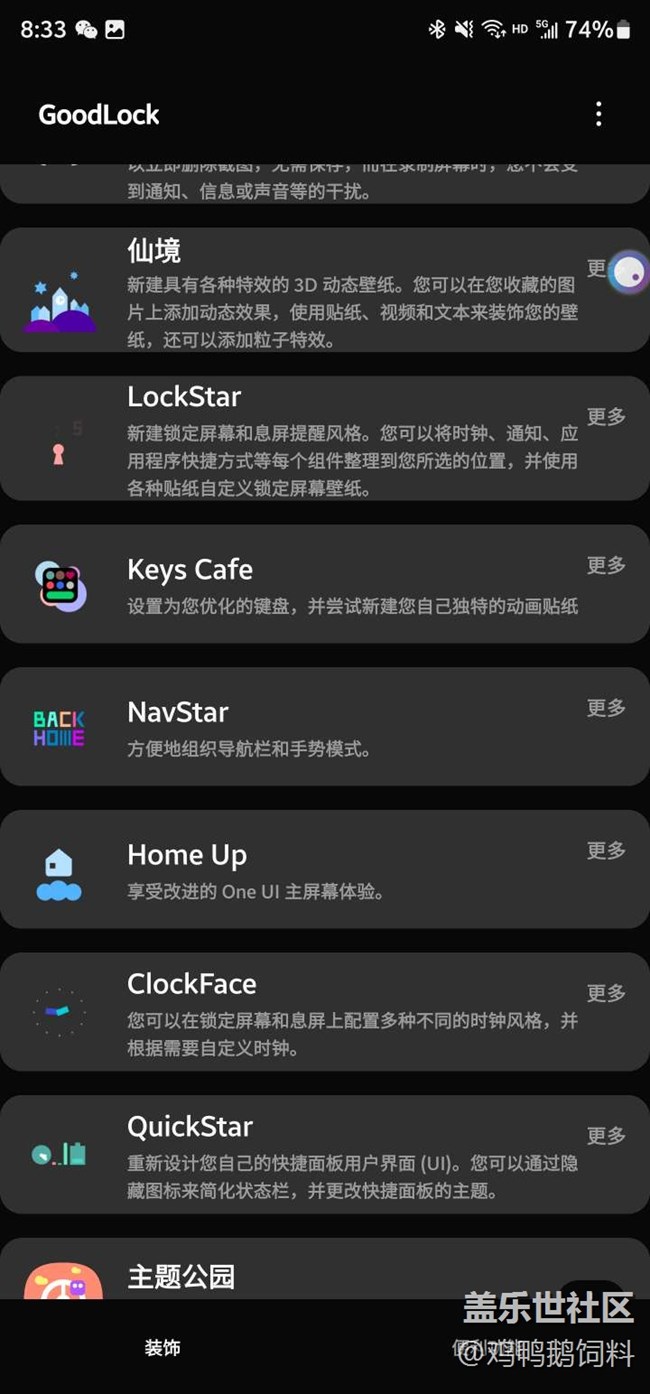Open the NavStar module
650x1394 pixels.
coord(325,727)
